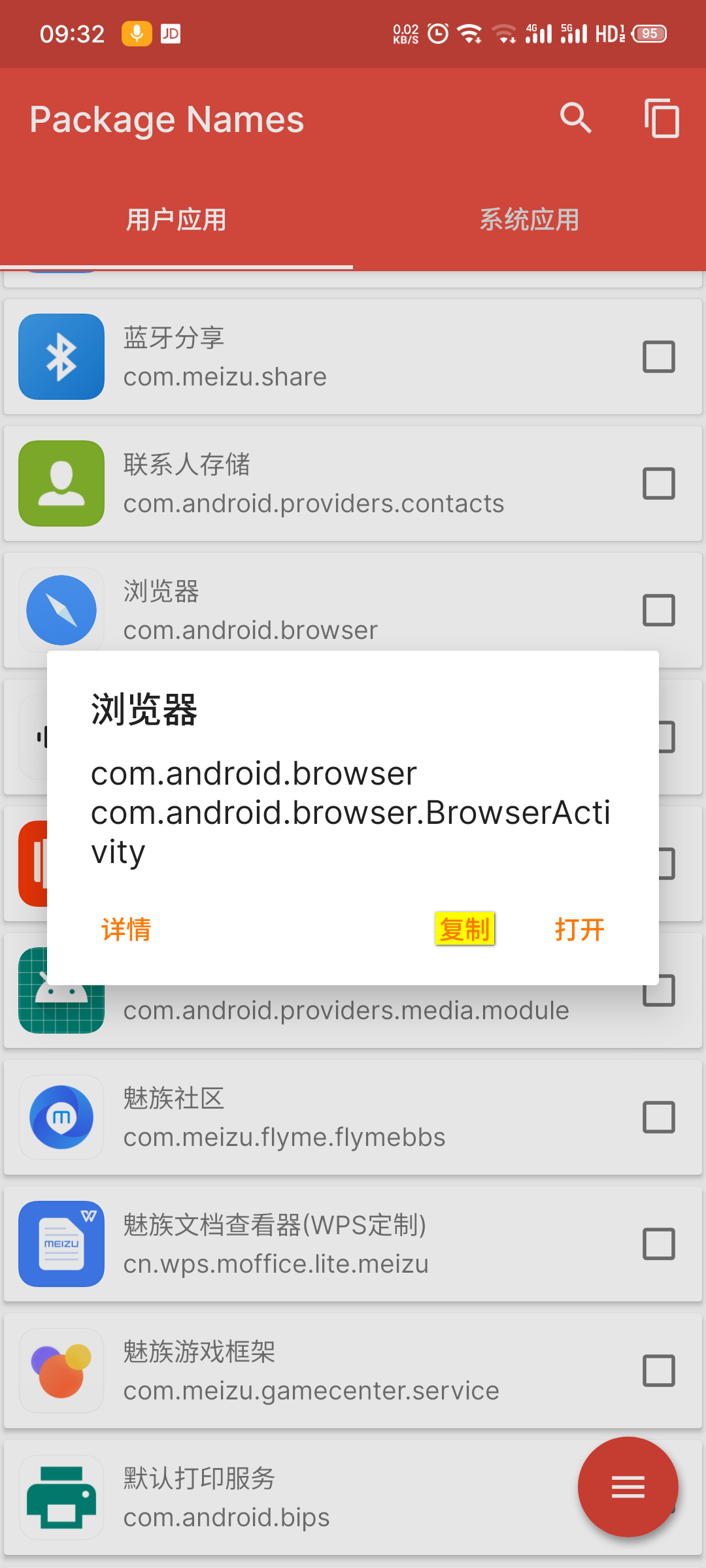
Task: Tap 打开 to launch the browser app
Action: pos(579,929)
